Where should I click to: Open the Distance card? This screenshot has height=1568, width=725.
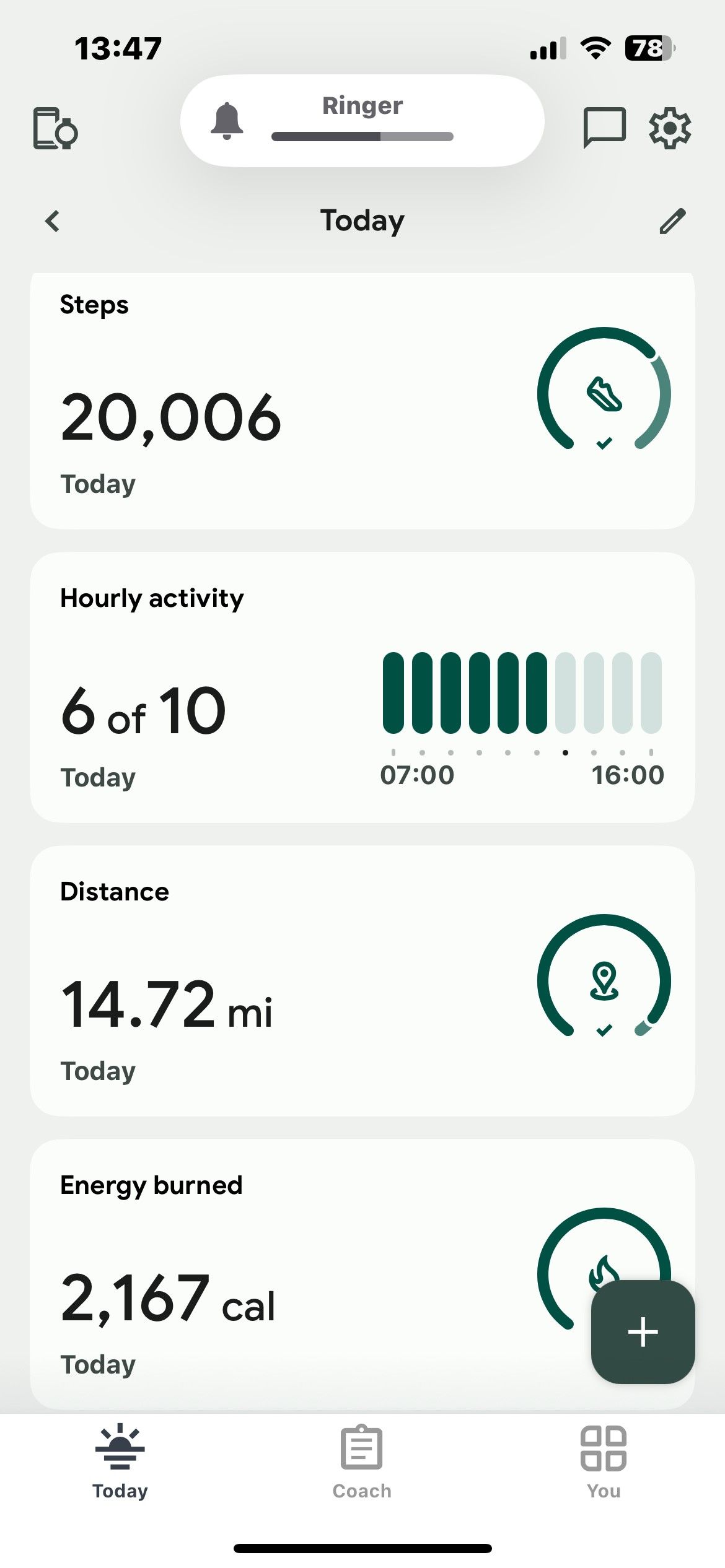[362, 981]
